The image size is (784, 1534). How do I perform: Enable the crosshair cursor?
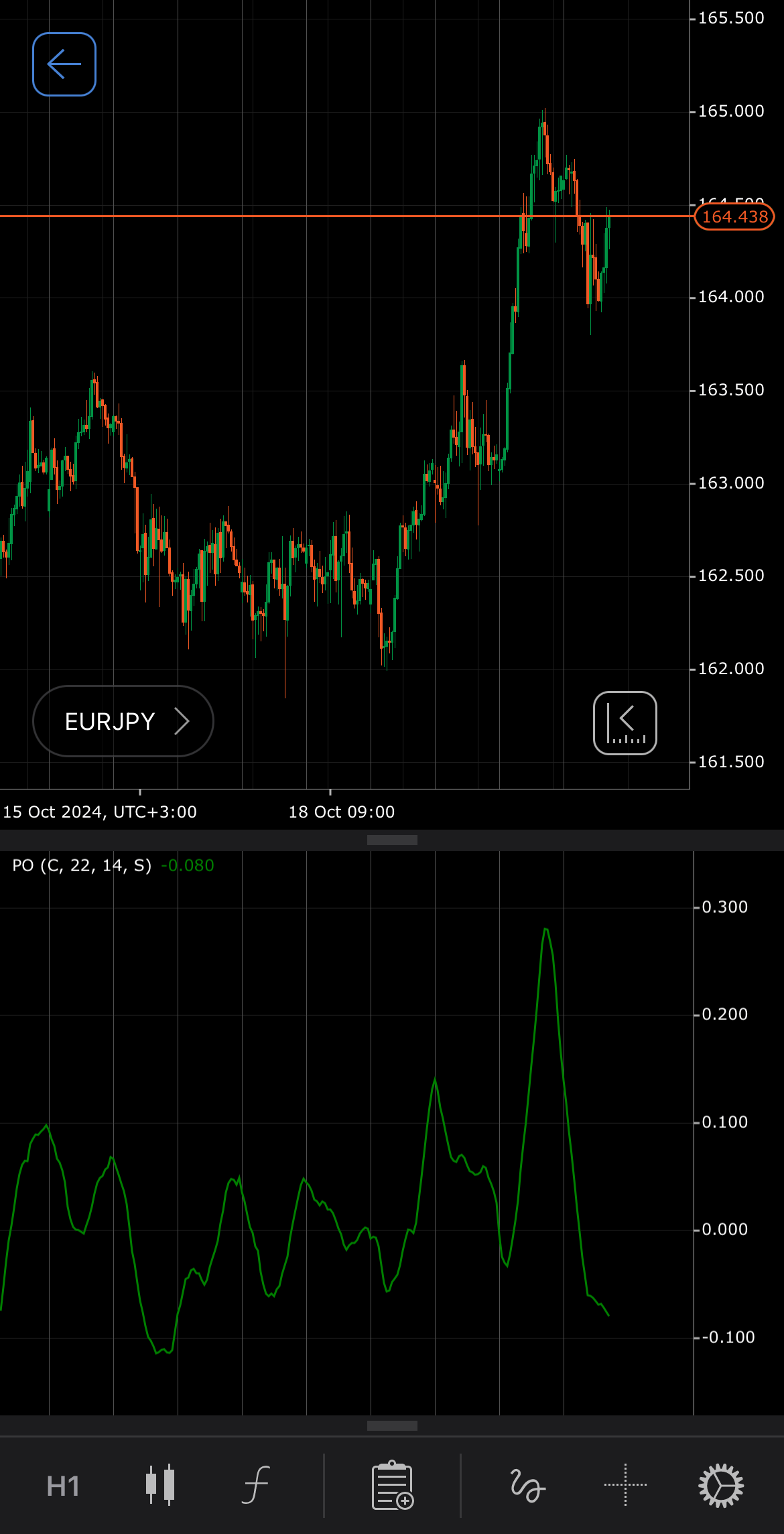click(625, 1485)
